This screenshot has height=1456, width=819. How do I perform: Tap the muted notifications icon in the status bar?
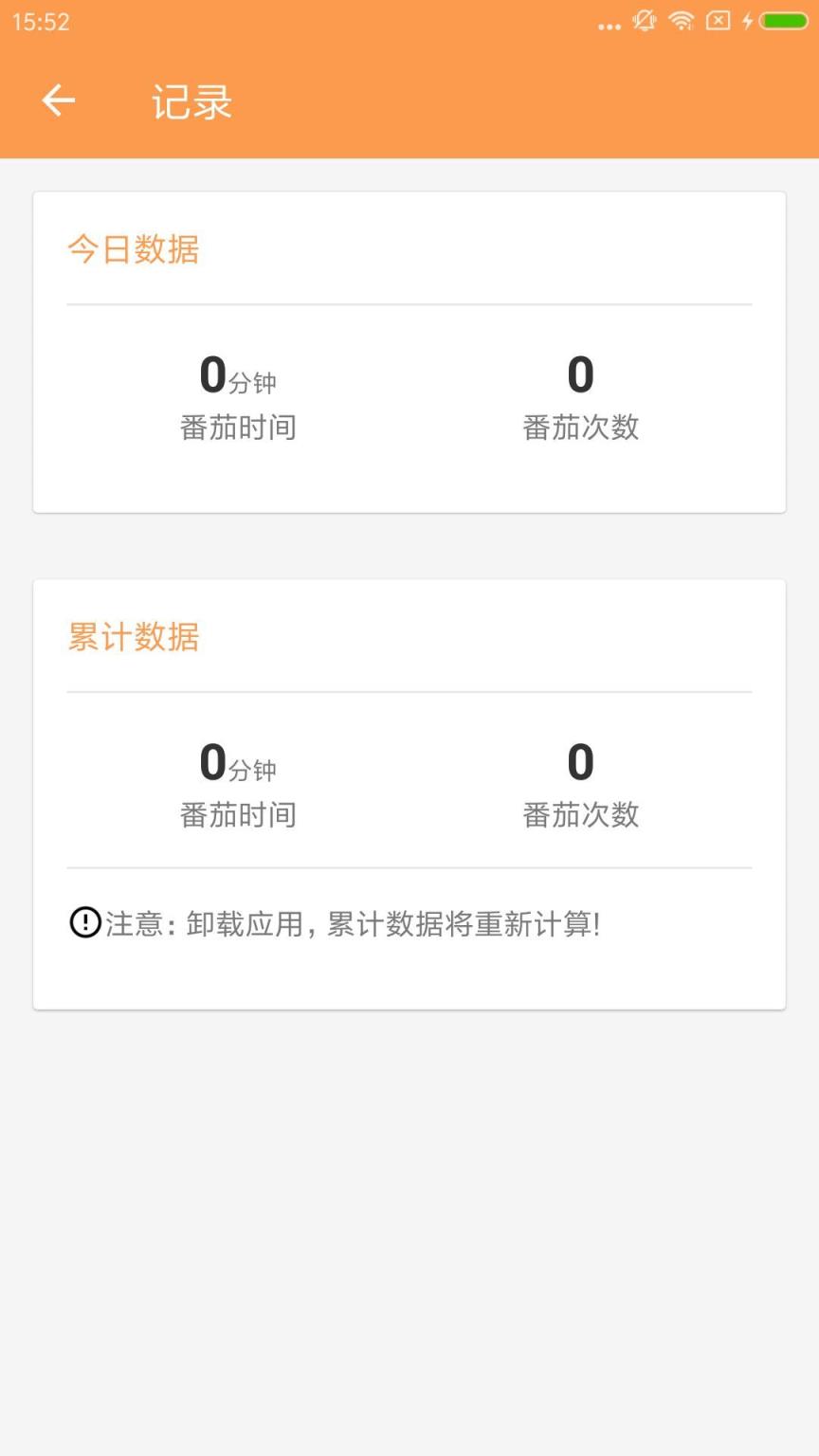point(644,21)
